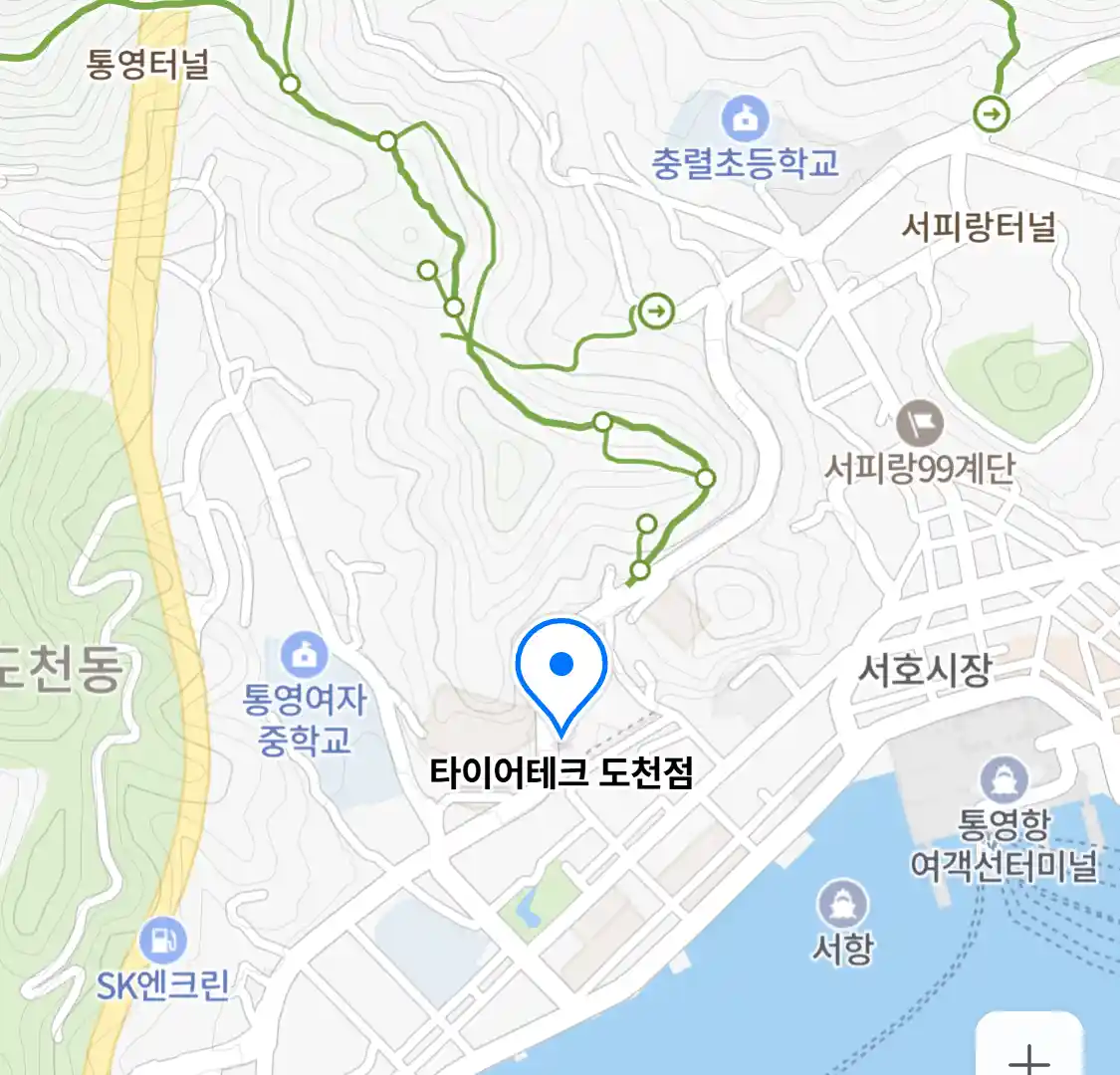Open the 통영항 여객선터미널 ferry marker
The image size is (1120, 1075).
(x=1004, y=779)
